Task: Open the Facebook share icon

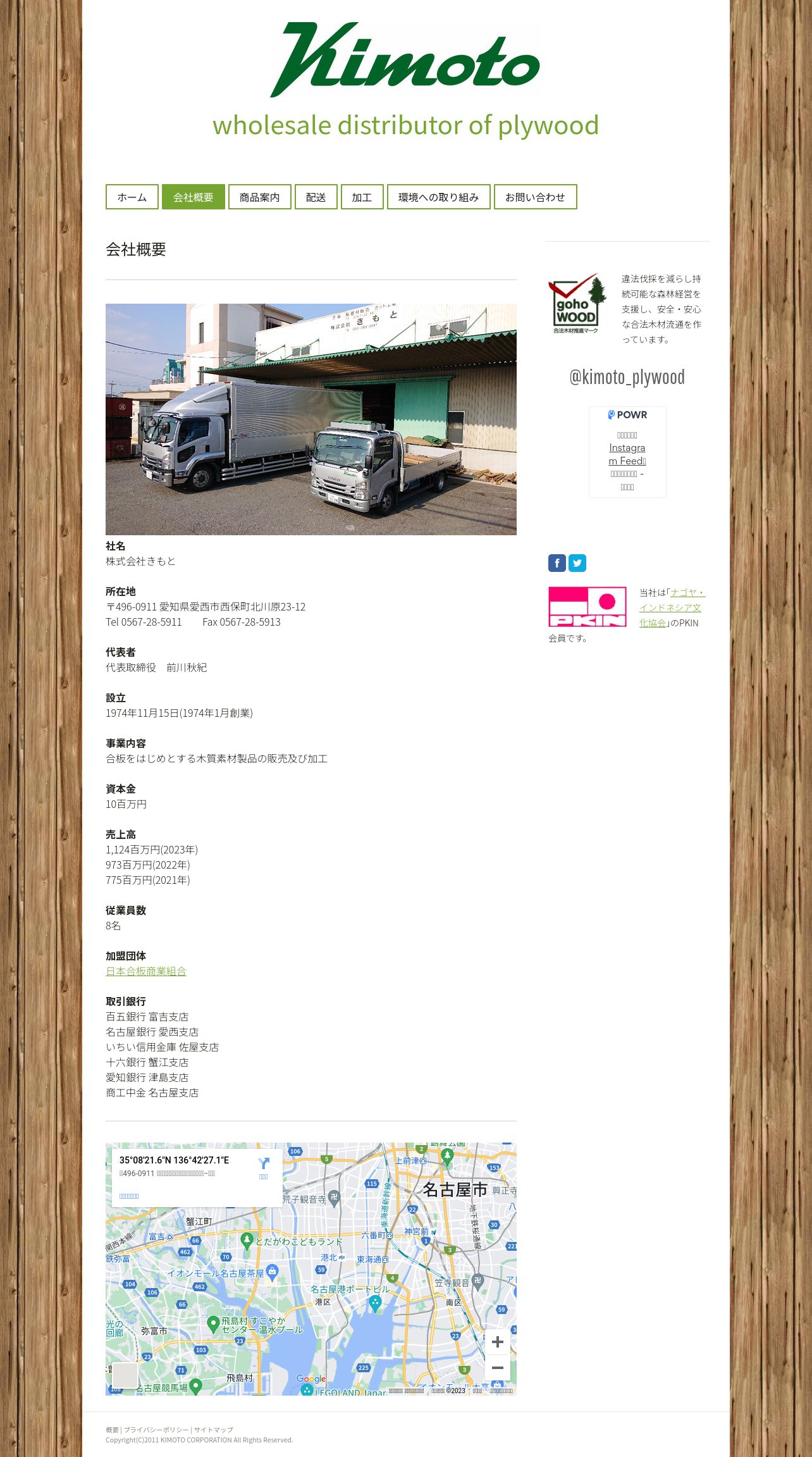Action: point(557,563)
